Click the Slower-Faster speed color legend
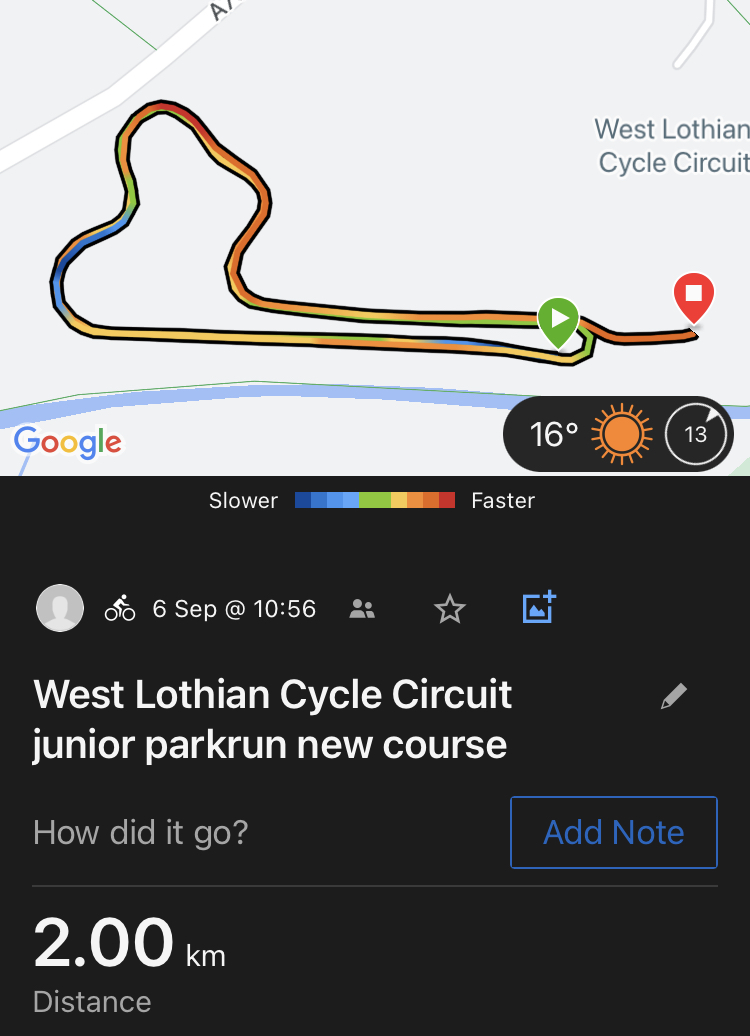This screenshot has height=1036, width=750. tap(374, 500)
